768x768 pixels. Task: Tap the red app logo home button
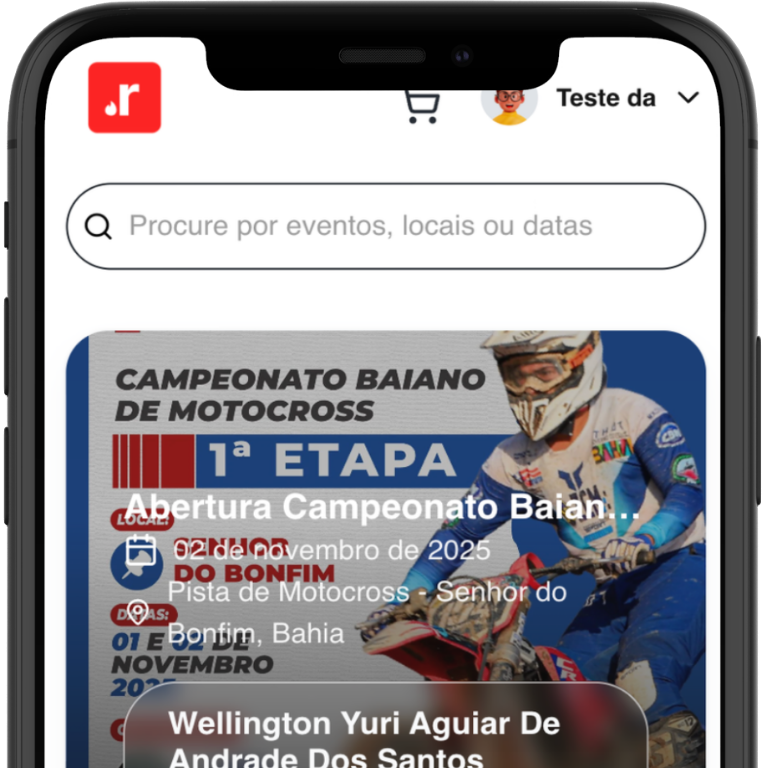(124, 98)
